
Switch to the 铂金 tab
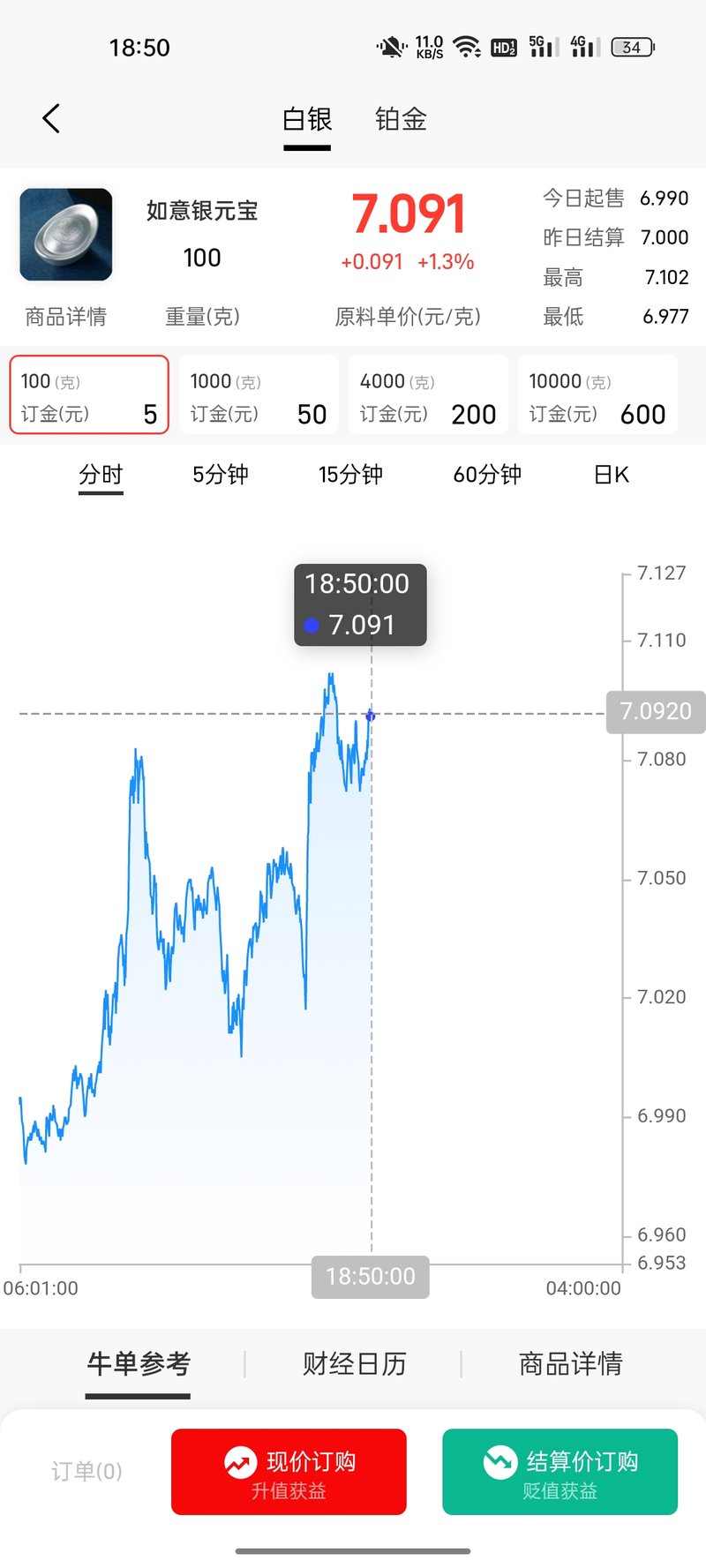(x=401, y=119)
